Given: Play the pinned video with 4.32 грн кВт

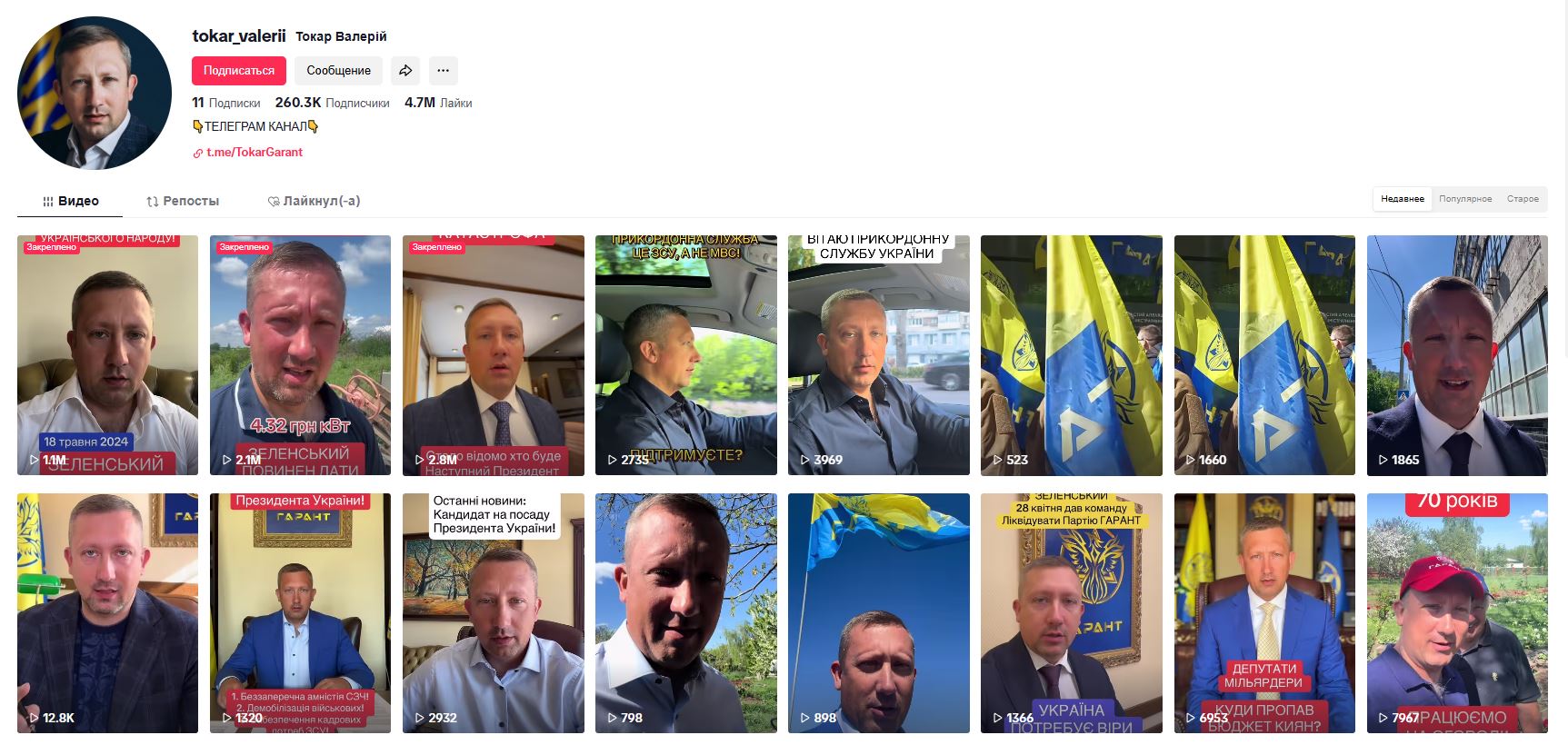Looking at the screenshot, I should point(300,355).
